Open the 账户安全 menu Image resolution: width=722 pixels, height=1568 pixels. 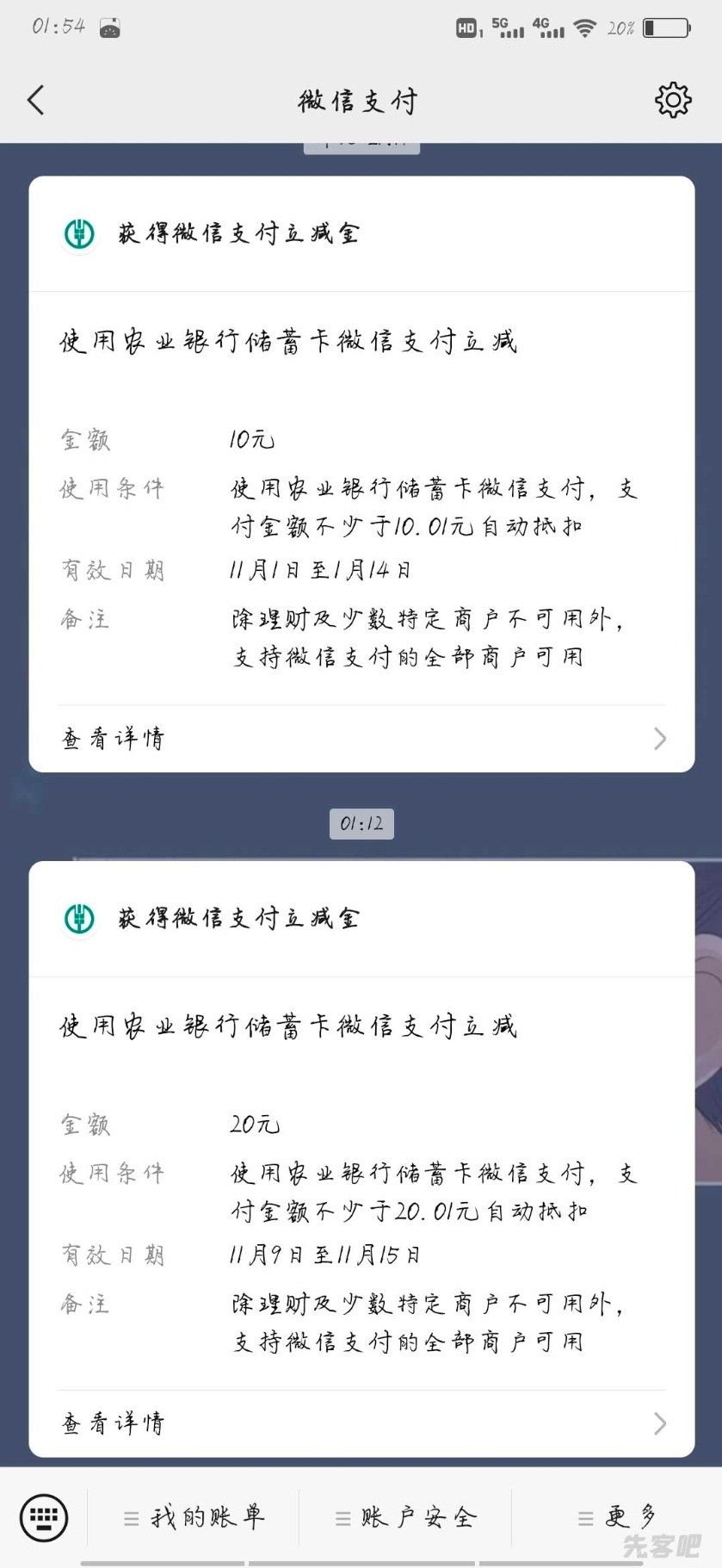406,1517
